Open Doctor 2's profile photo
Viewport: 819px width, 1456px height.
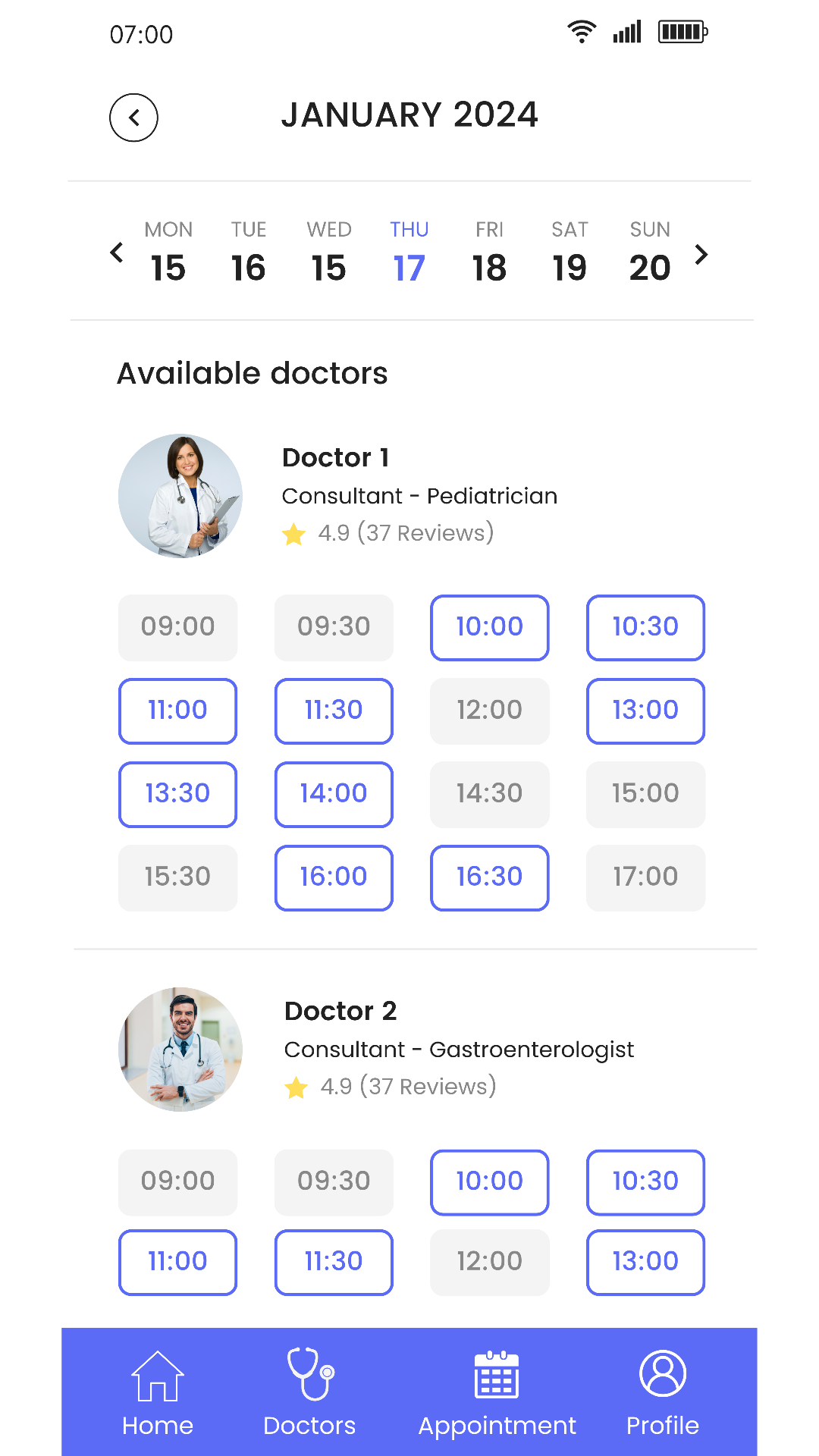point(180,1050)
